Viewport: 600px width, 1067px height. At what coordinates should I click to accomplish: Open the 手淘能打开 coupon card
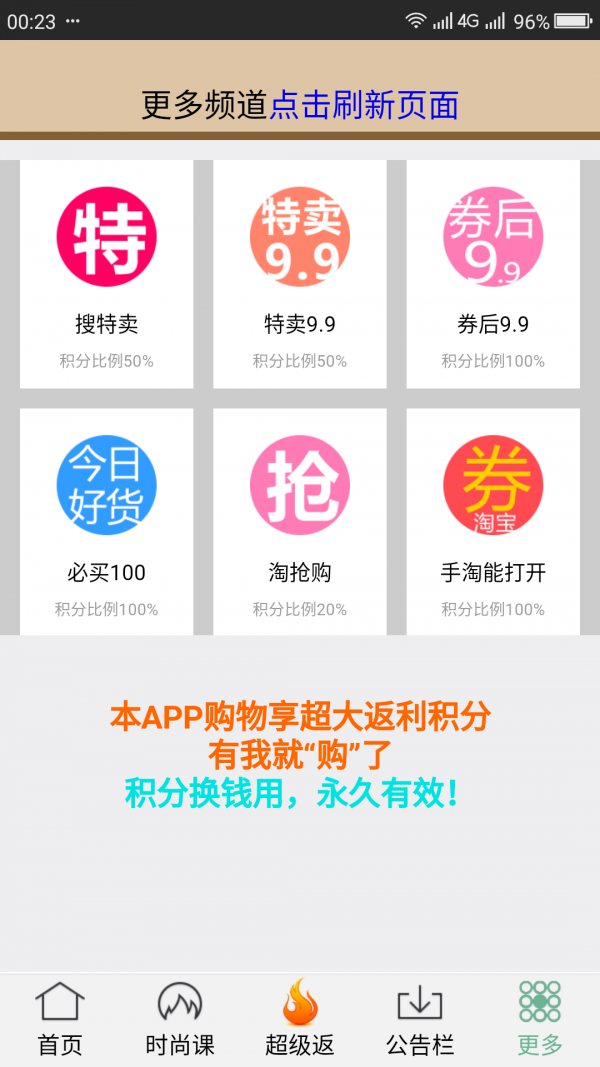click(493, 522)
